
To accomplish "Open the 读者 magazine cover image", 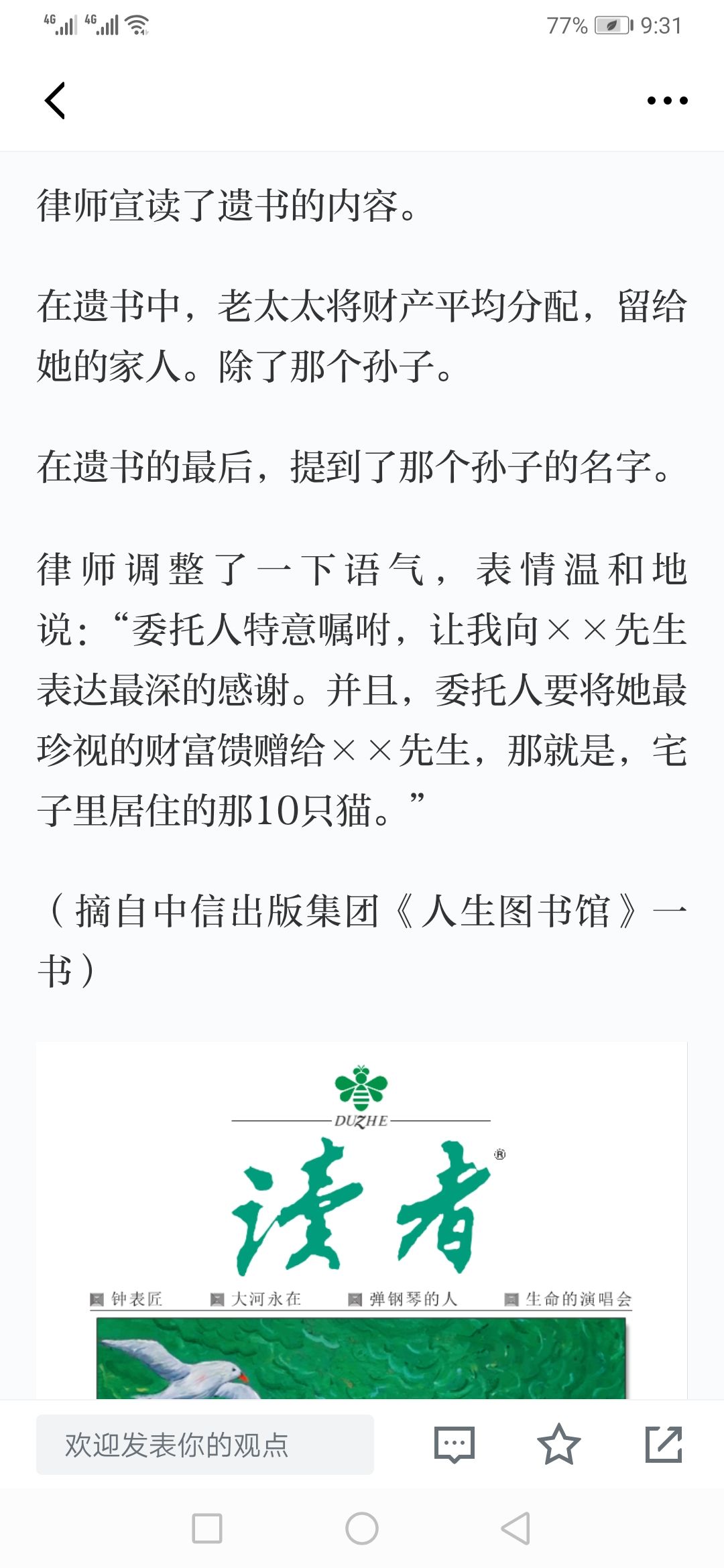I will [362, 1221].
